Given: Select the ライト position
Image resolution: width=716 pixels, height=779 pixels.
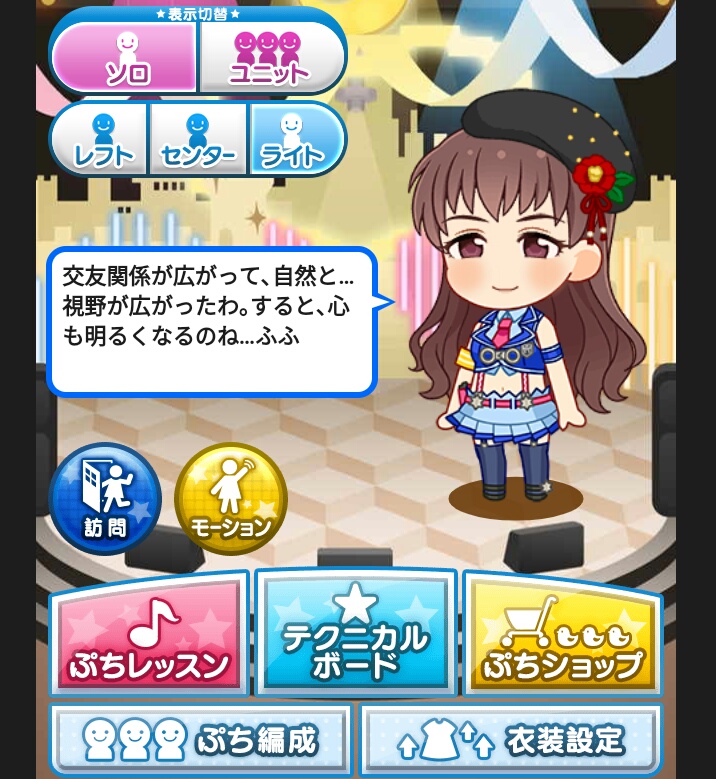Looking at the screenshot, I should pyautogui.click(x=293, y=139).
